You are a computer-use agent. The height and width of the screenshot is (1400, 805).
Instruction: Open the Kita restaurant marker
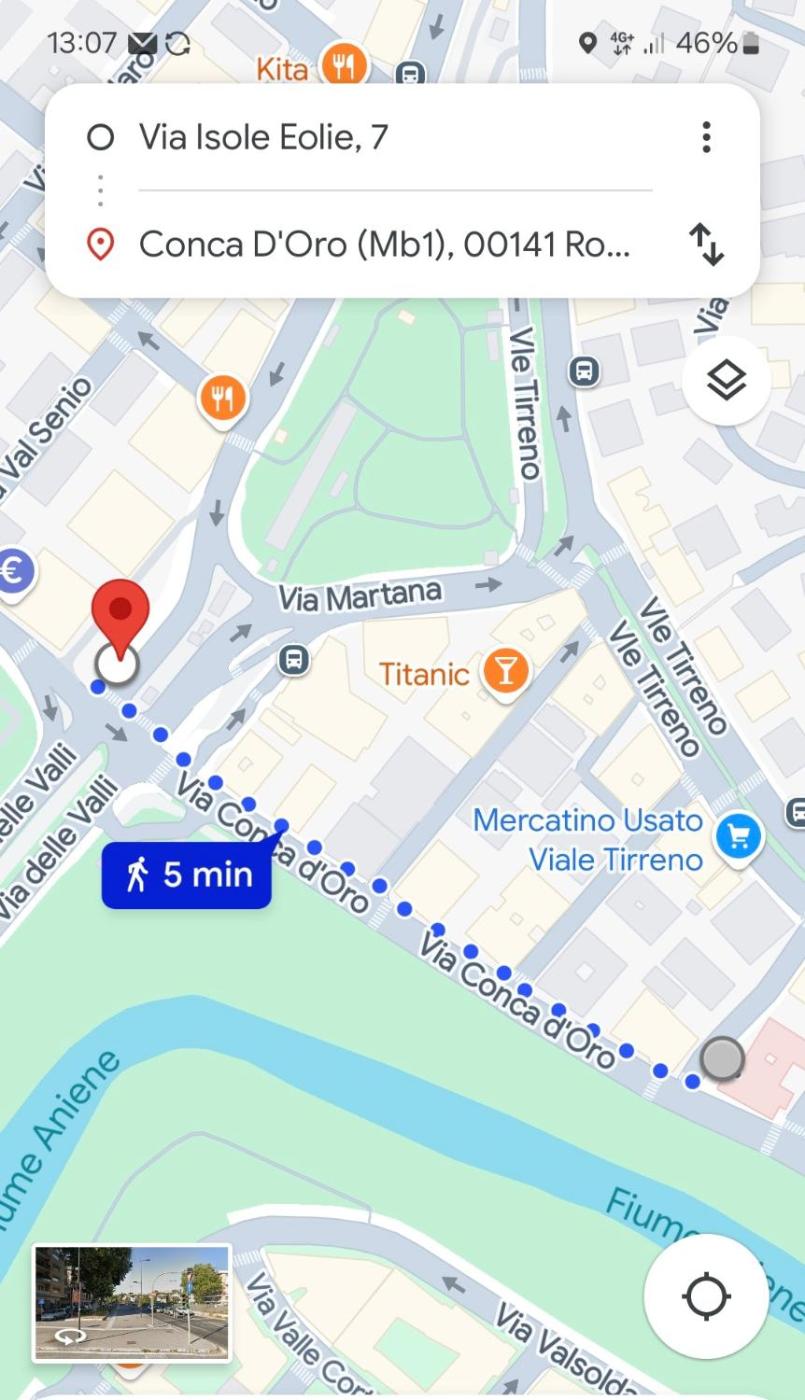[x=343, y=67]
